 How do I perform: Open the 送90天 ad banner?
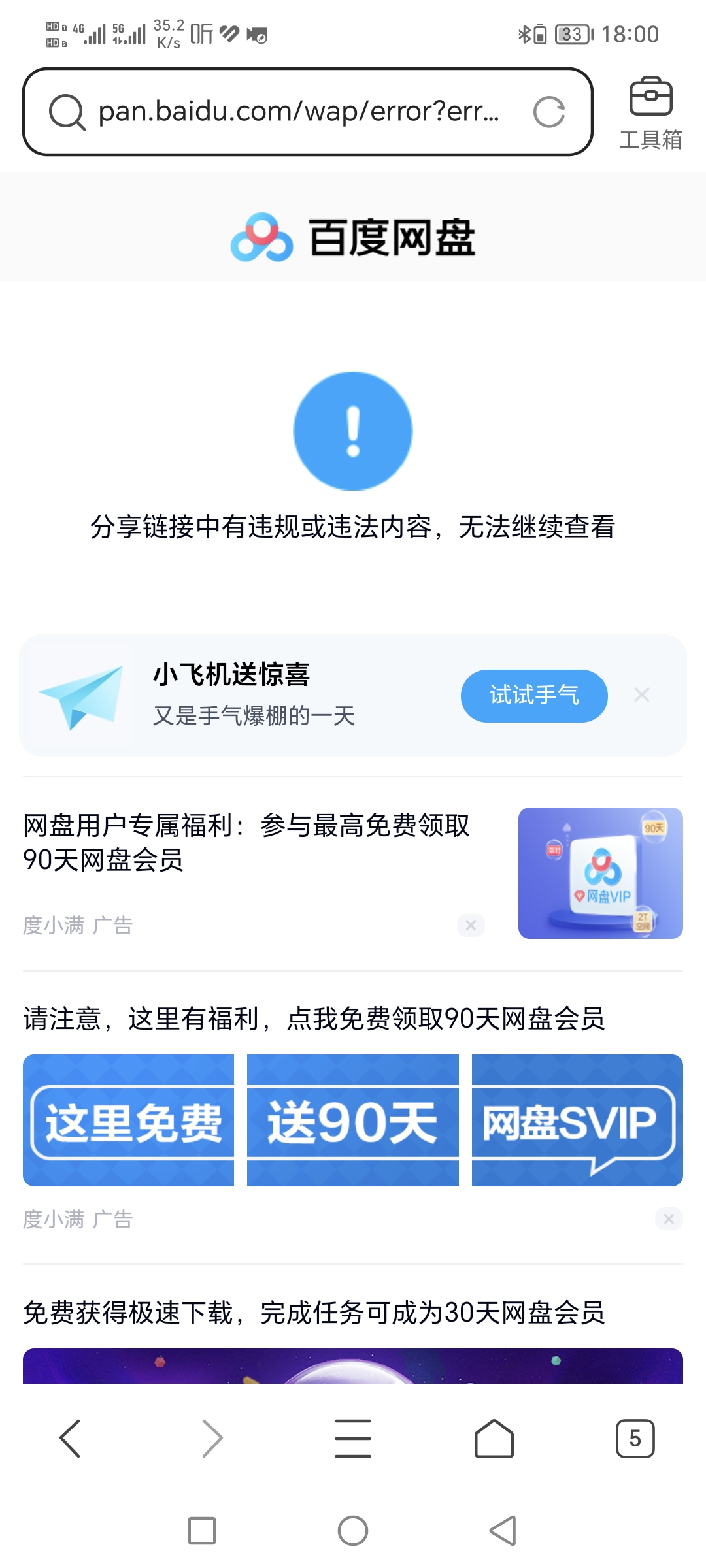point(352,1120)
